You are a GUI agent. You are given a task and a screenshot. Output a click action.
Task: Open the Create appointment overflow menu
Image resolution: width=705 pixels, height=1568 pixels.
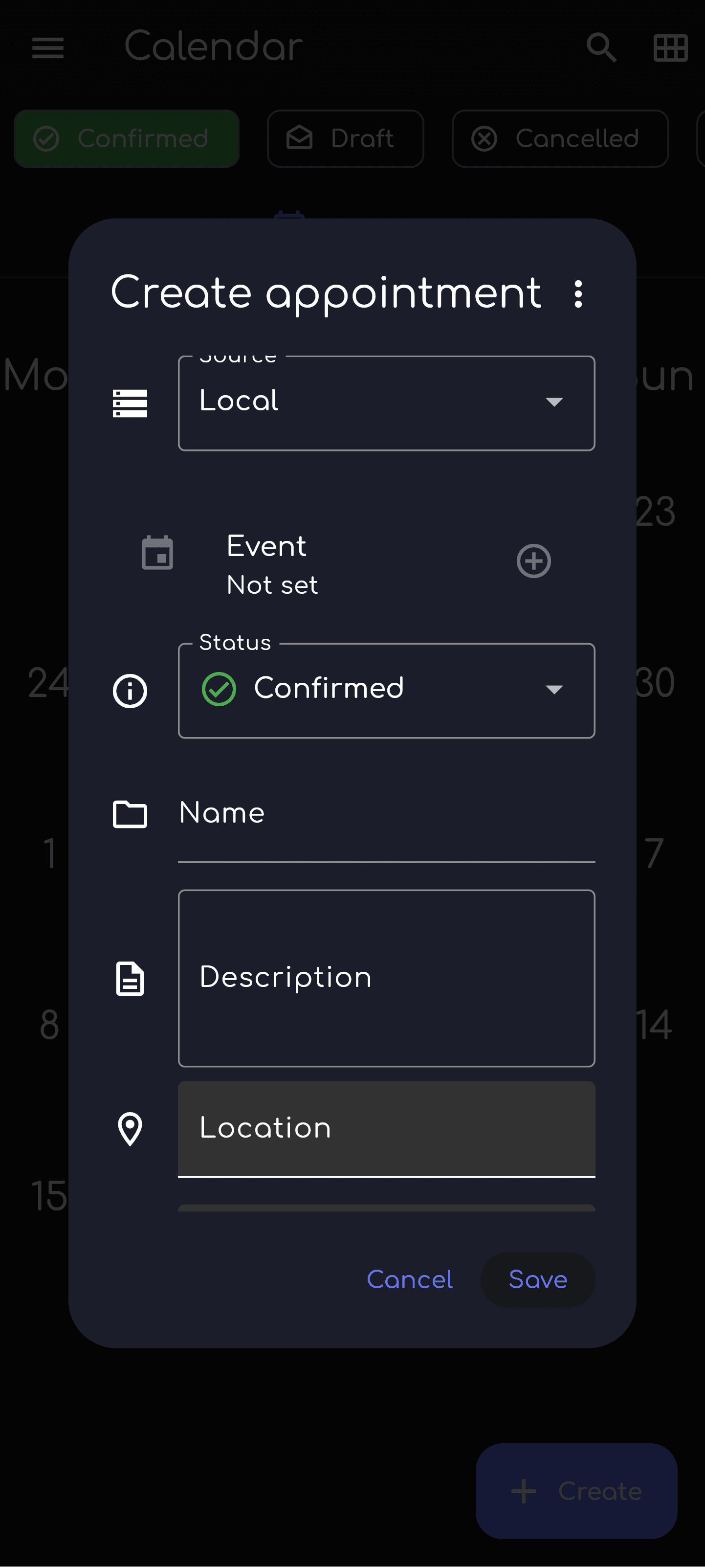[x=578, y=294]
